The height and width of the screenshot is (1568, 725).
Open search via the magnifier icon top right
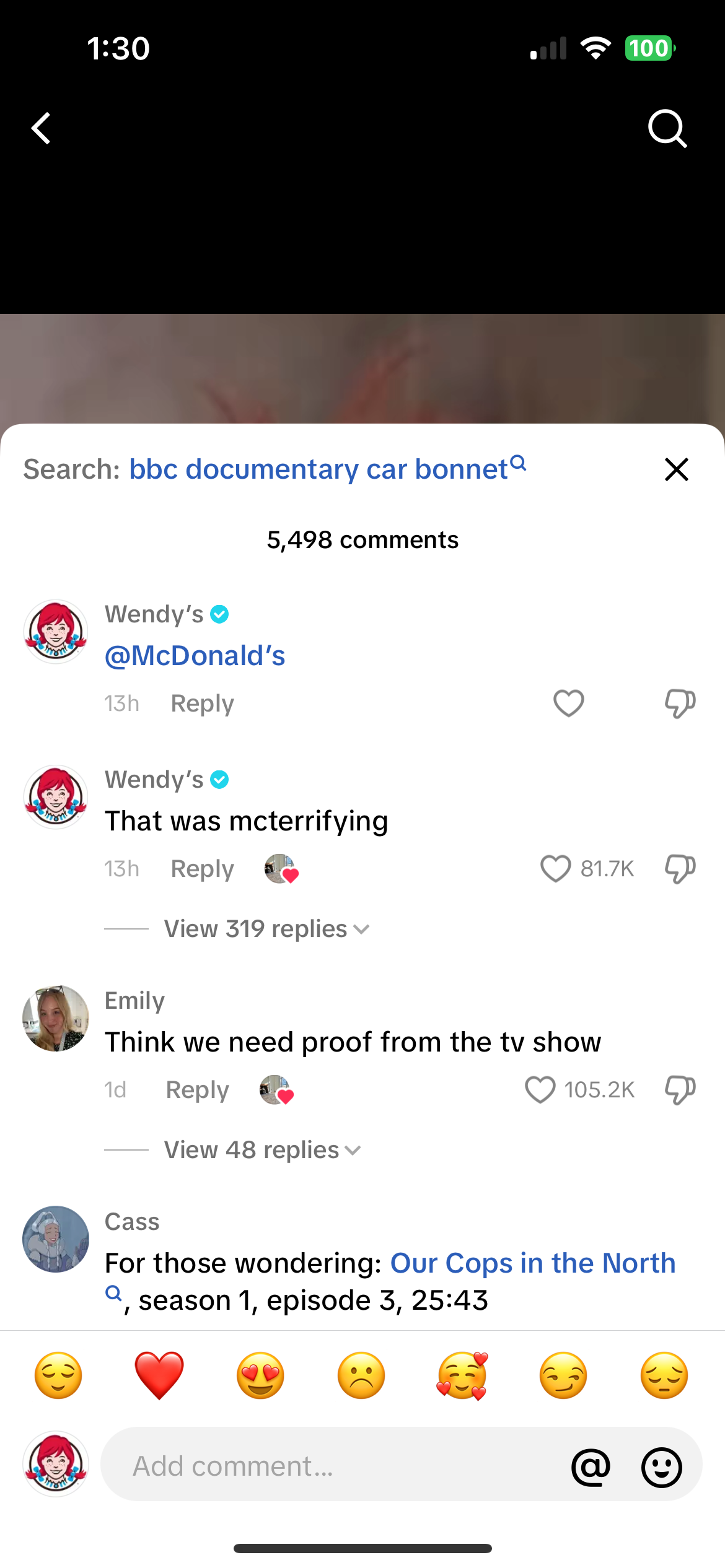(x=668, y=128)
